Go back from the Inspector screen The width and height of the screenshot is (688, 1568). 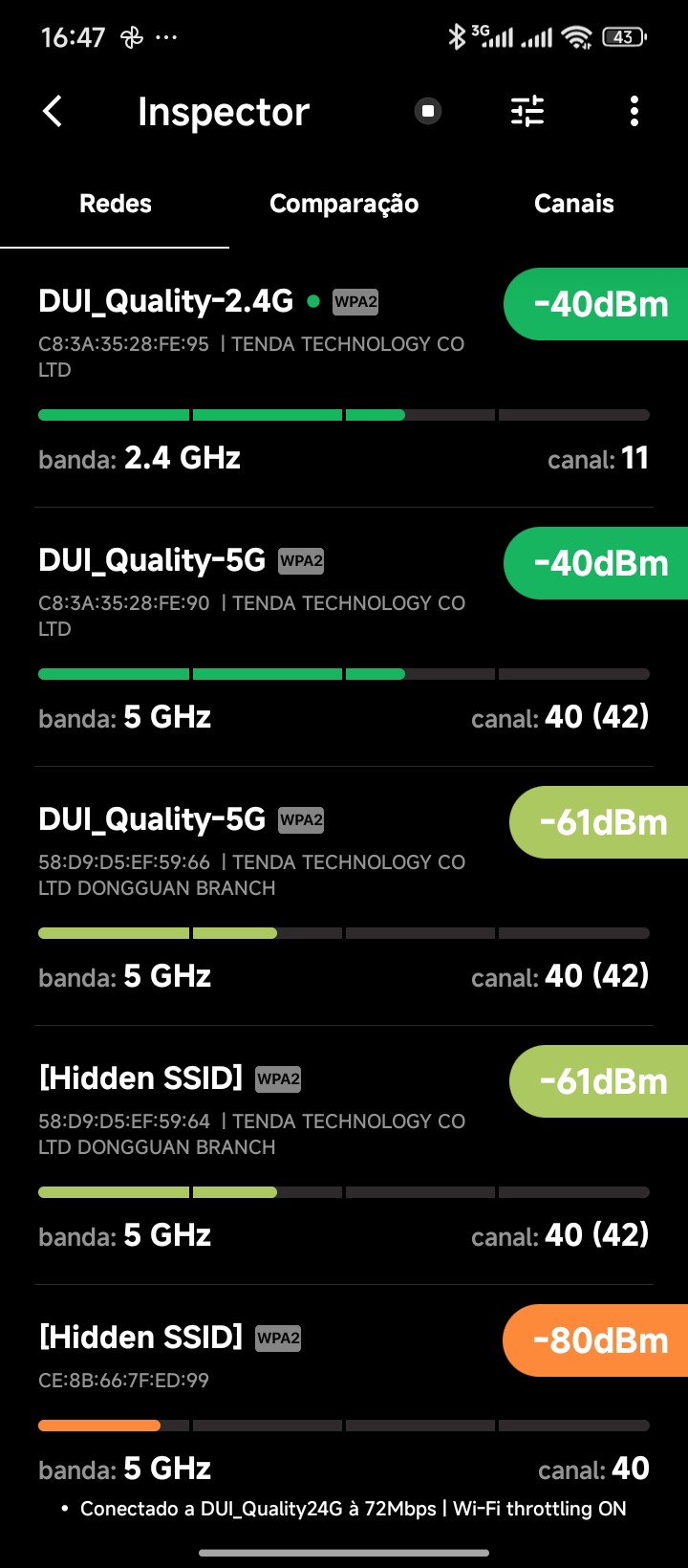pyautogui.click(x=54, y=112)
